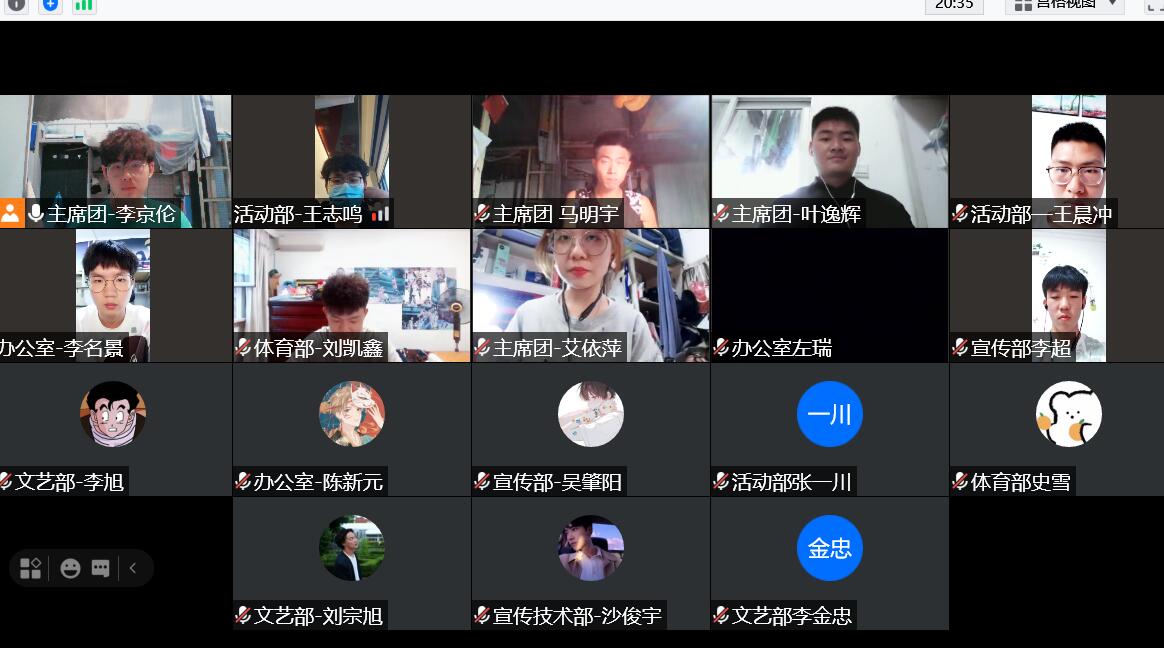Open the apps widget in floating toolbar

point(31,568)
